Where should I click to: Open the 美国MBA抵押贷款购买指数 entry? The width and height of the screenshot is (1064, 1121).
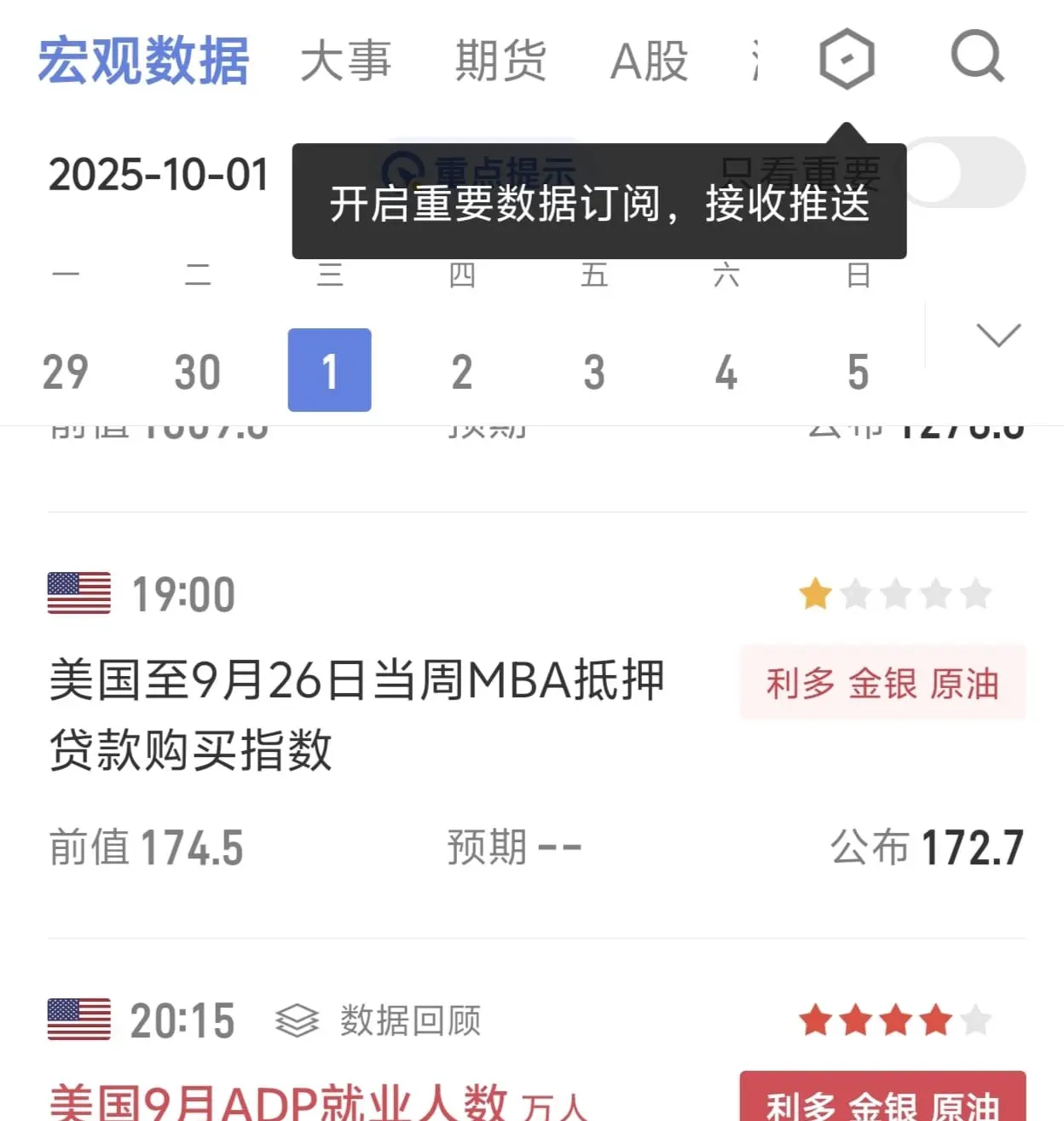(x=356, y=714)
